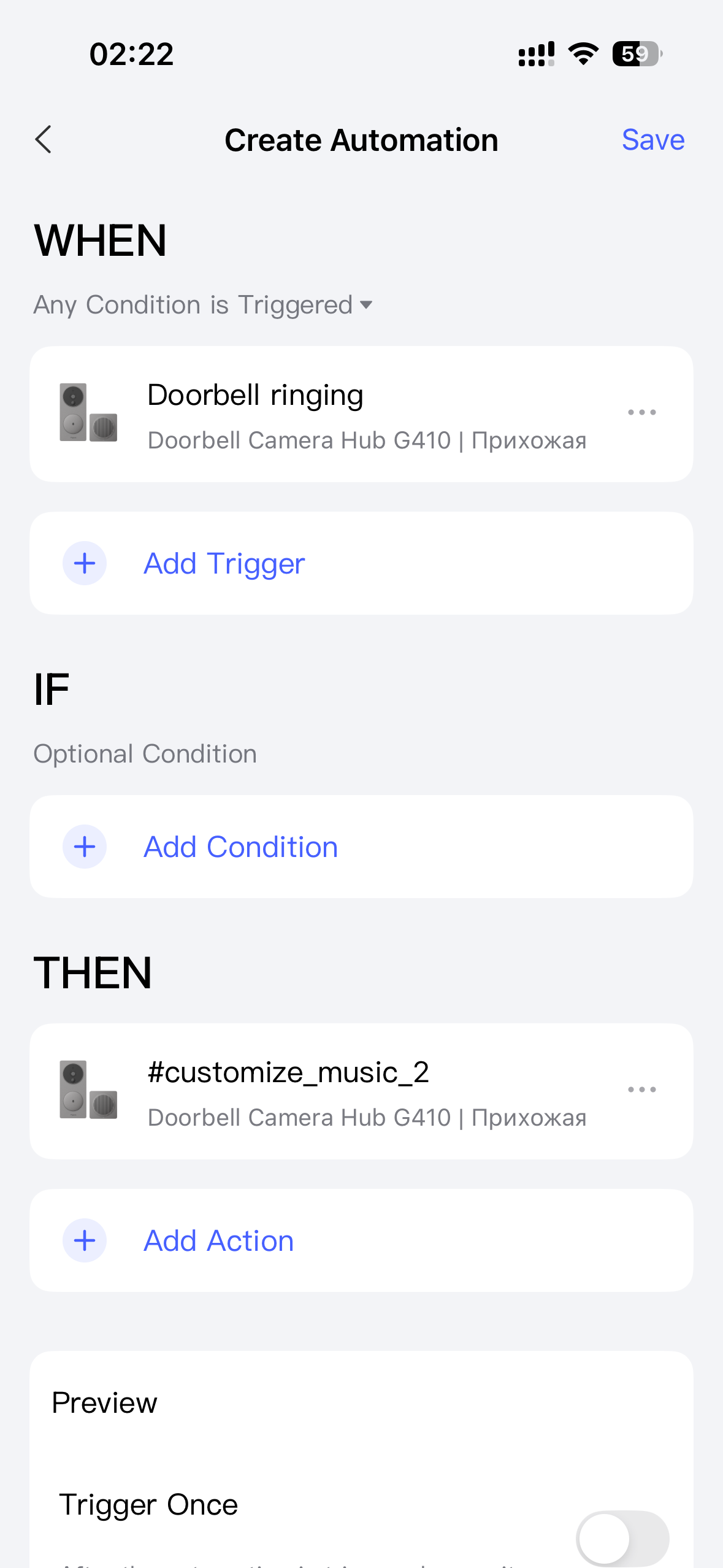Screen dimensions: 723x1568
Task: Go back from Create Automation
Action: (x=44, y=140)
